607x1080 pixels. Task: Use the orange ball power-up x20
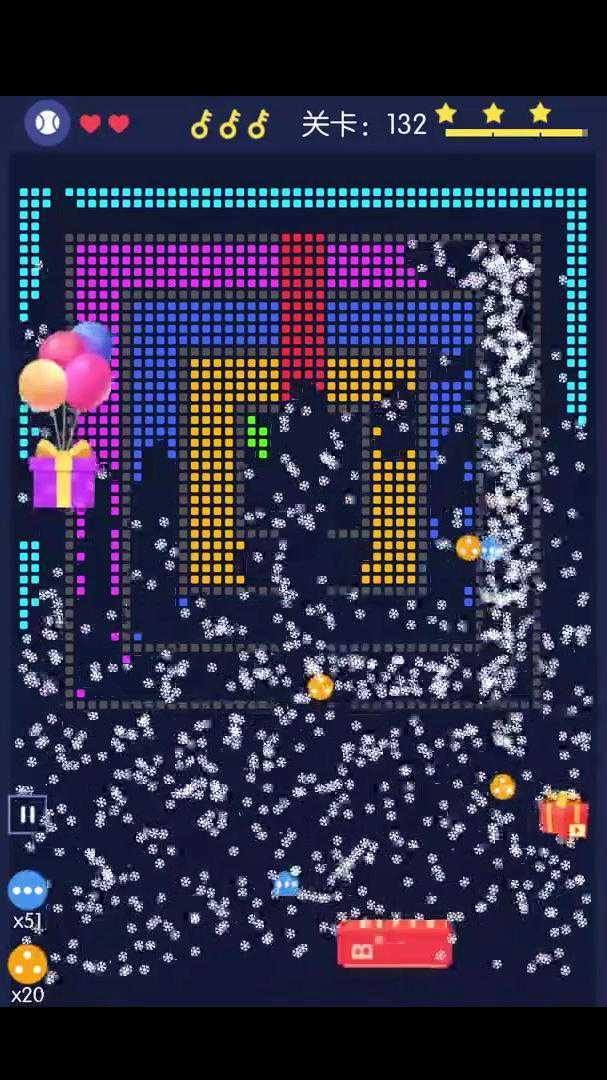[x=27, y=964]
